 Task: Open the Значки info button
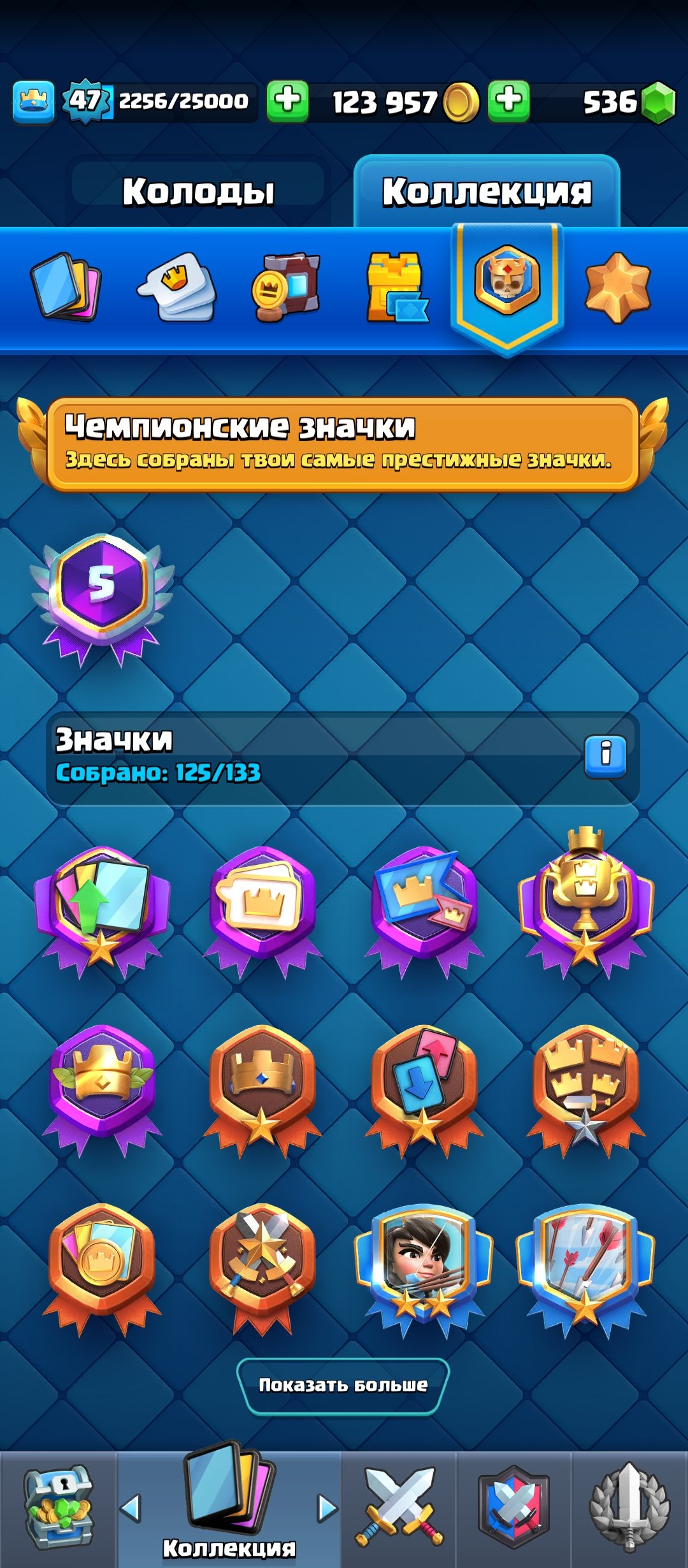[605, 756]
